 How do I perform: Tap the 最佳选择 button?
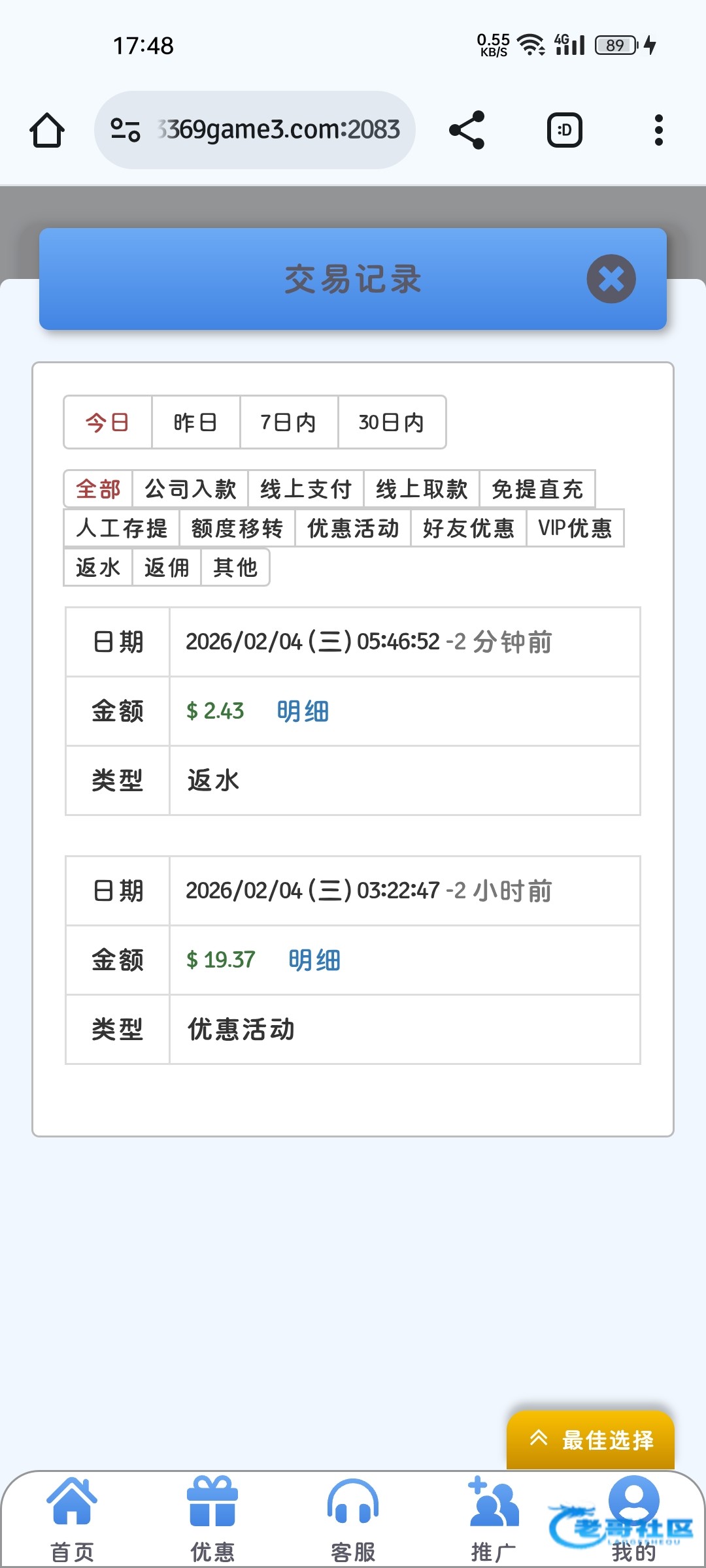pyautogui.click(x=590, y=1439)
